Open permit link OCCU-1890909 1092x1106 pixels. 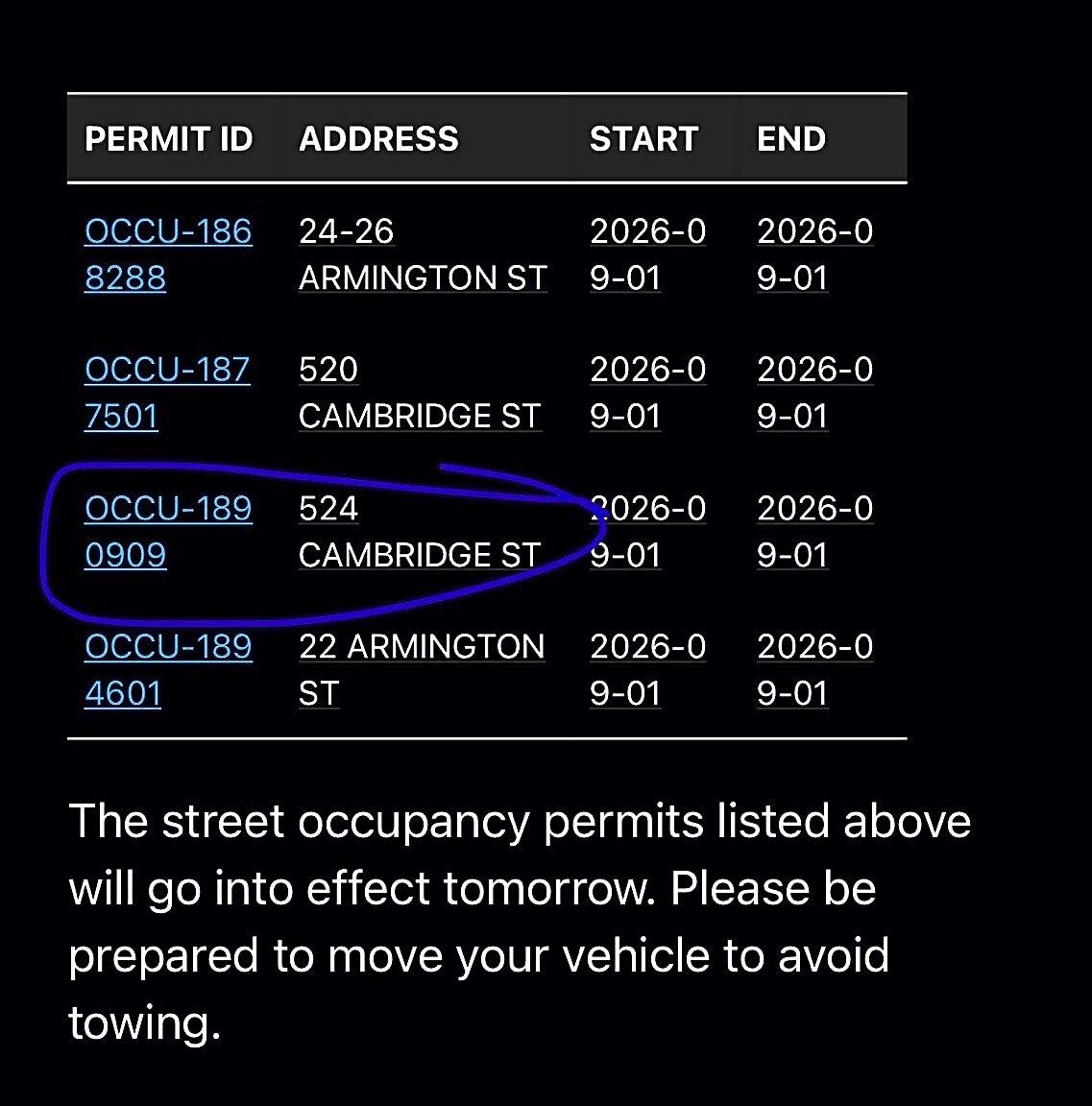168,531
